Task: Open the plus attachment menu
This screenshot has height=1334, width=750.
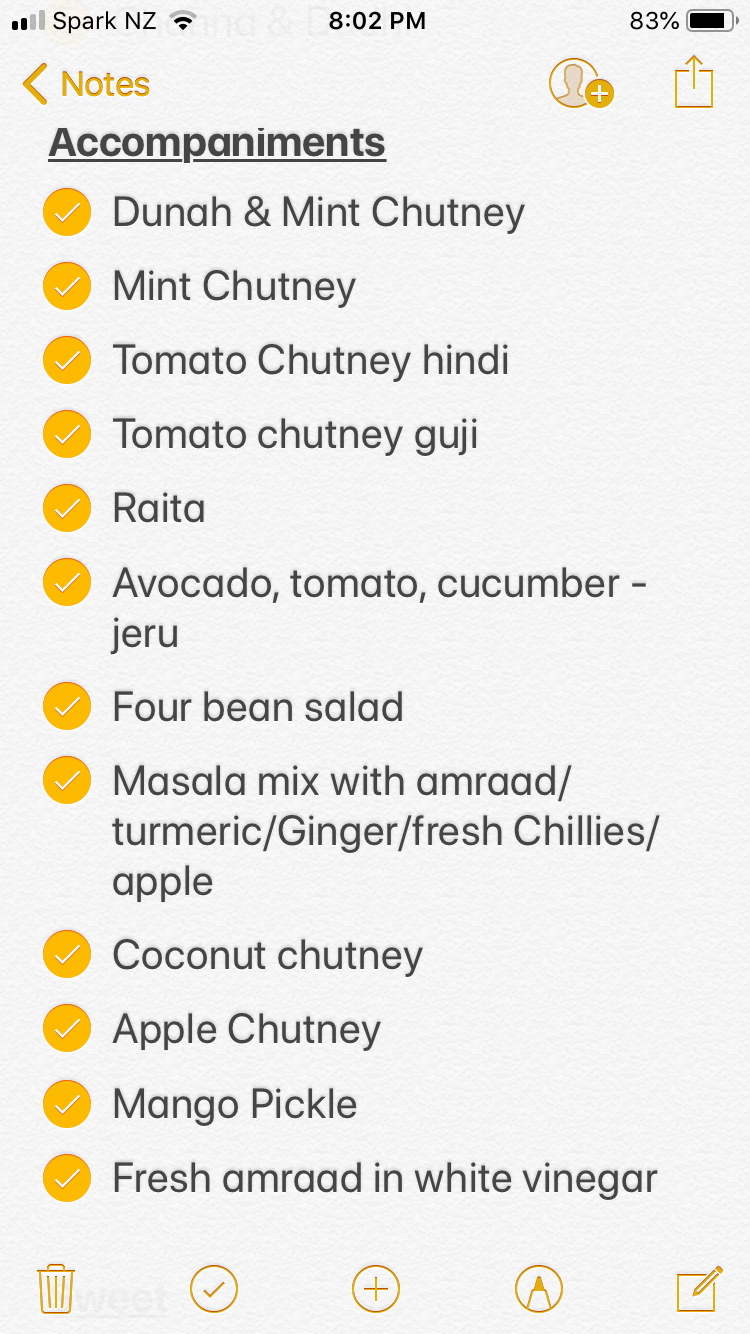Action: coord(375,1288)
